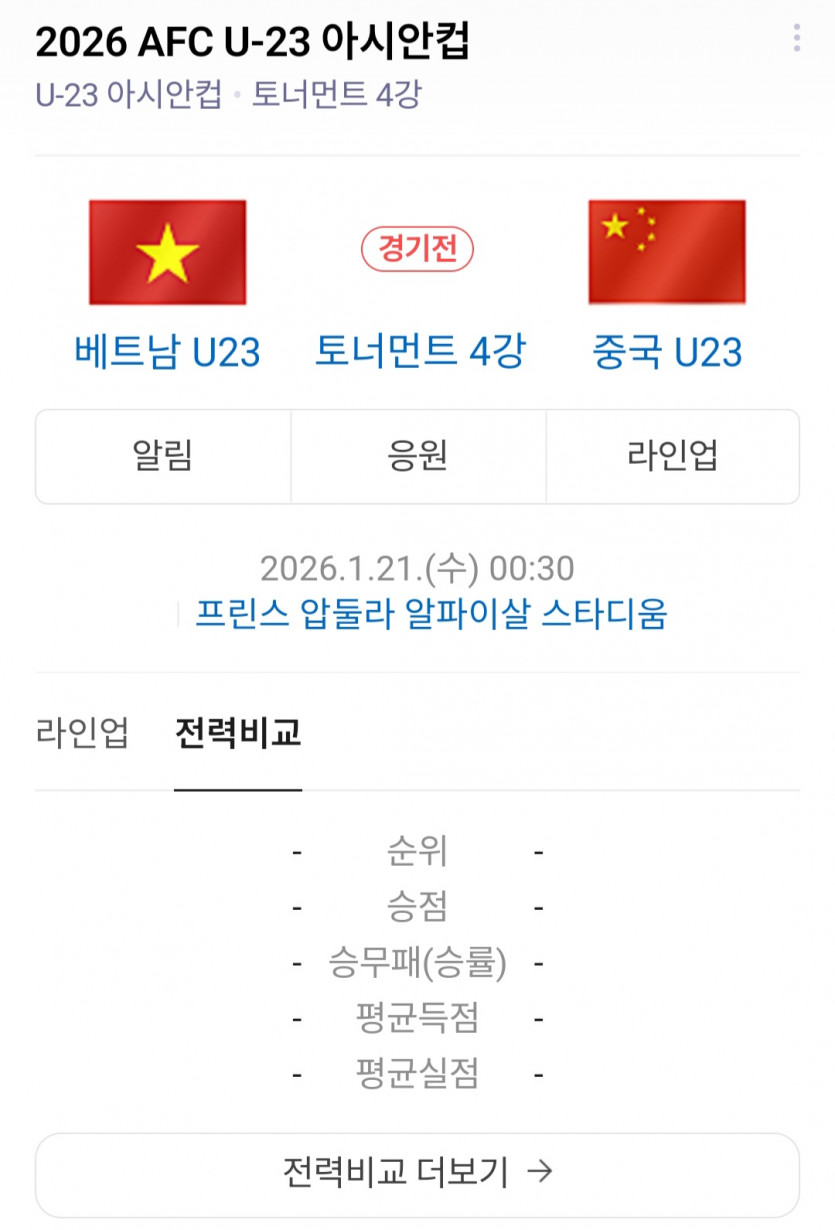Tap the 알림 button

click(163, 456)
